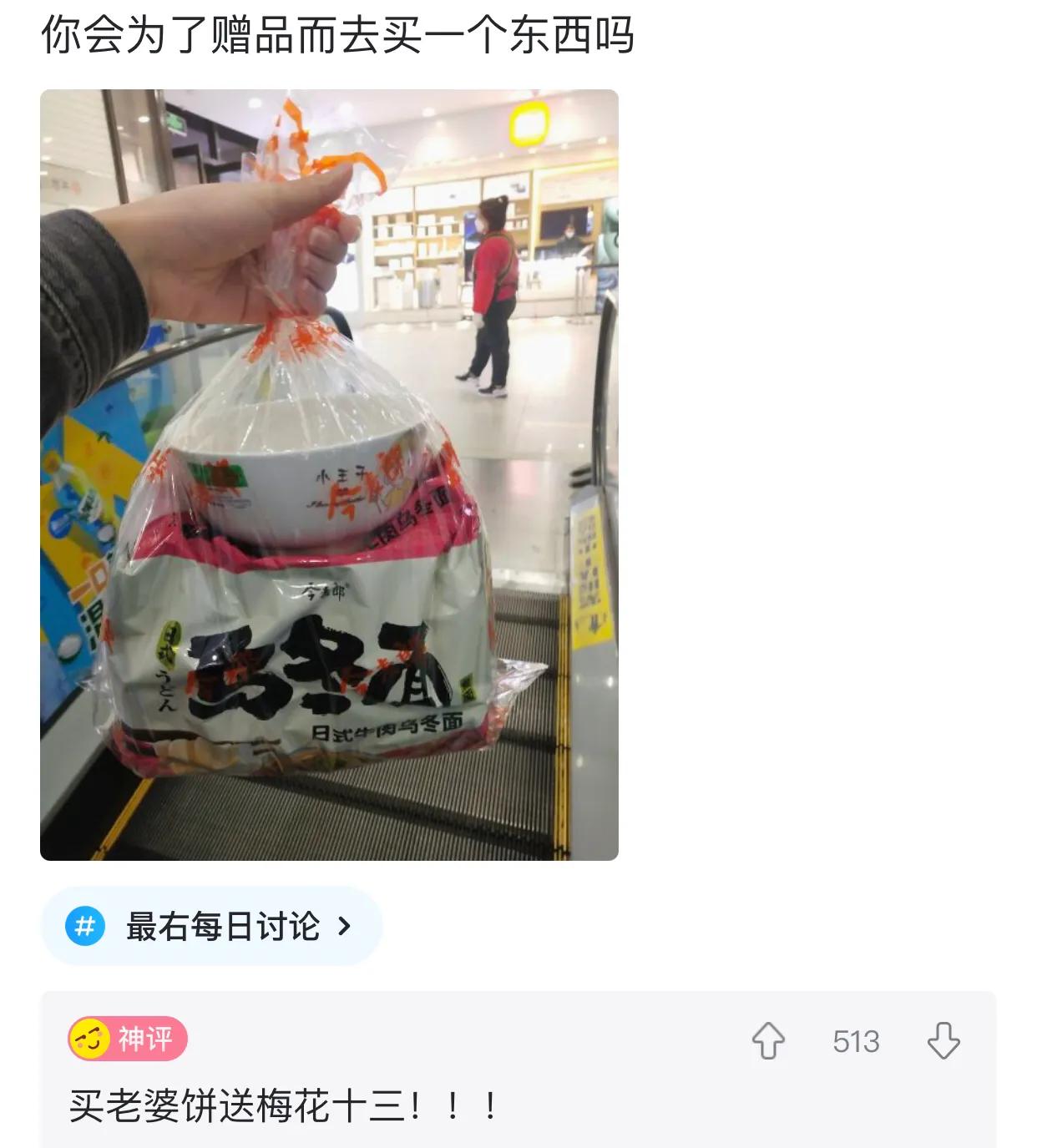Image resolution: width=1037 pixels, height=1148 pixels.
Task: Click the vote count showing 513
Action: pos(855,1039)
